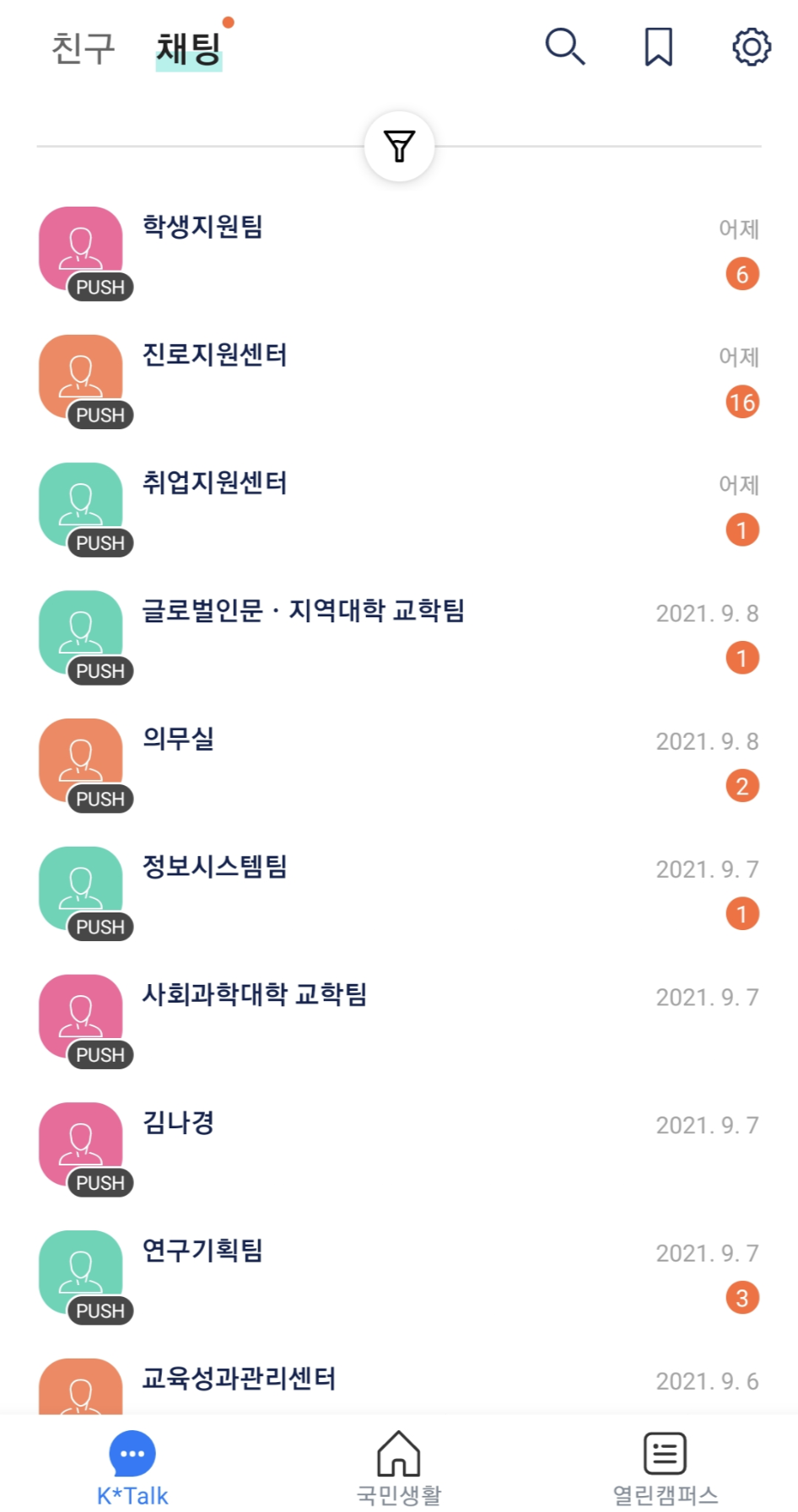Open the 정보시스템팀 chat
Screen dimensions: 798x1512
coord(399,894)
